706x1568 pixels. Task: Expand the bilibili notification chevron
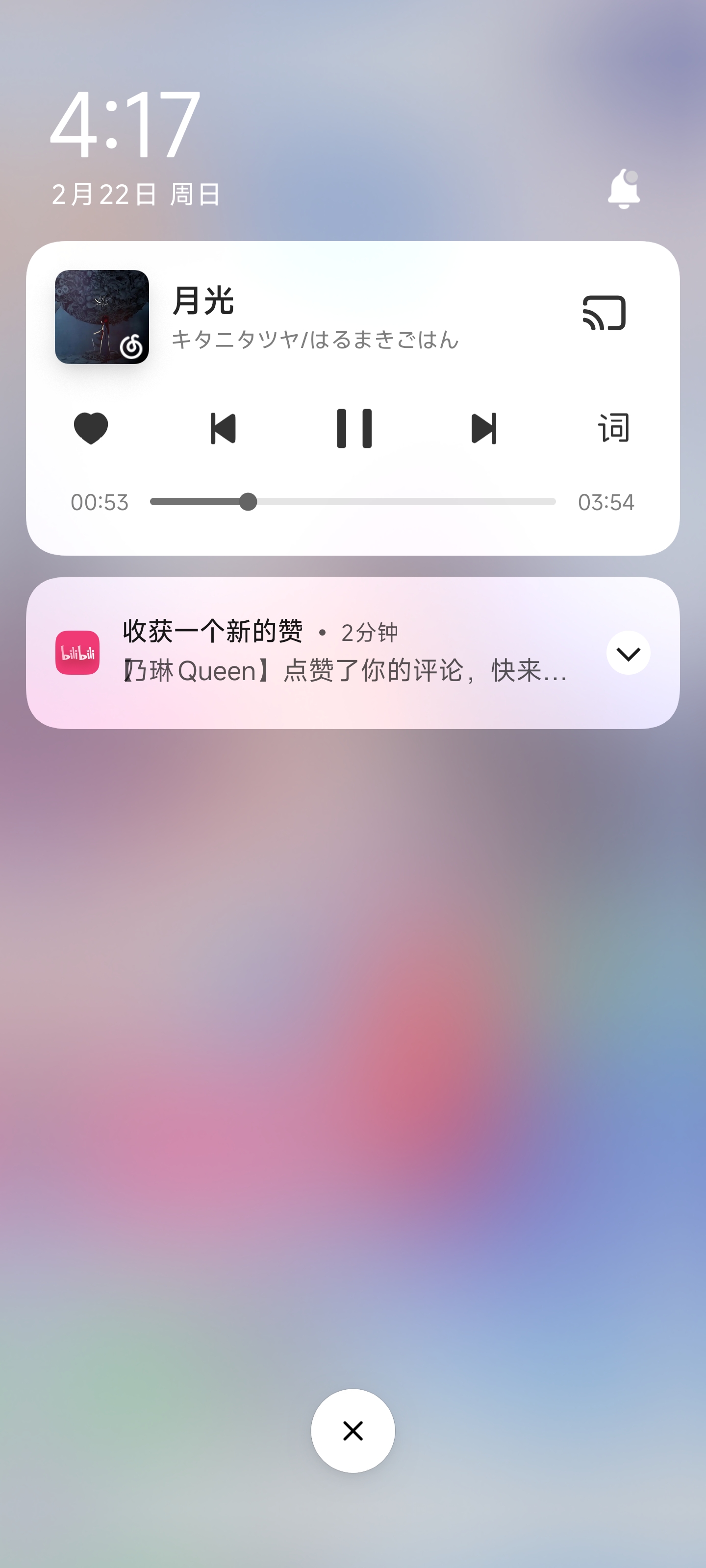point(628,653)
